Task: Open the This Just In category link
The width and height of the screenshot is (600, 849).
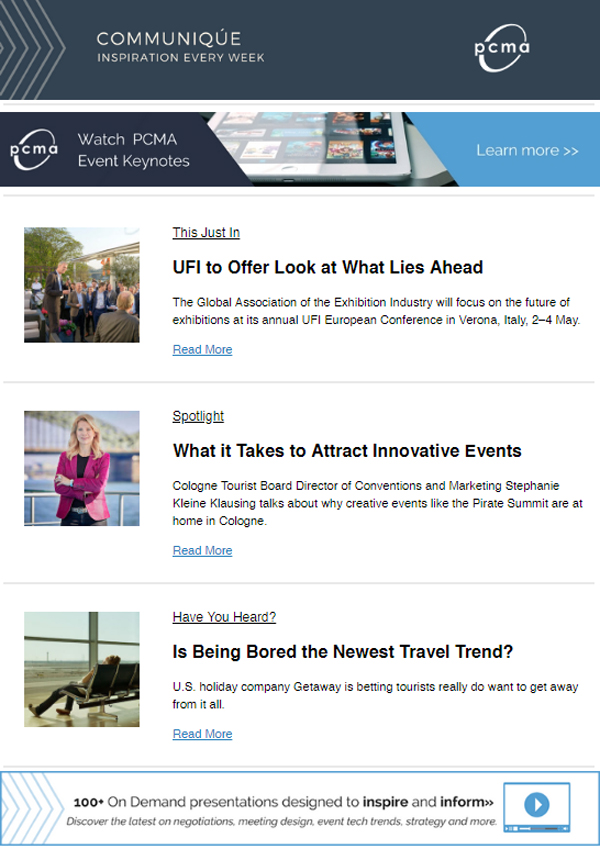Action: tap(206, 233)
